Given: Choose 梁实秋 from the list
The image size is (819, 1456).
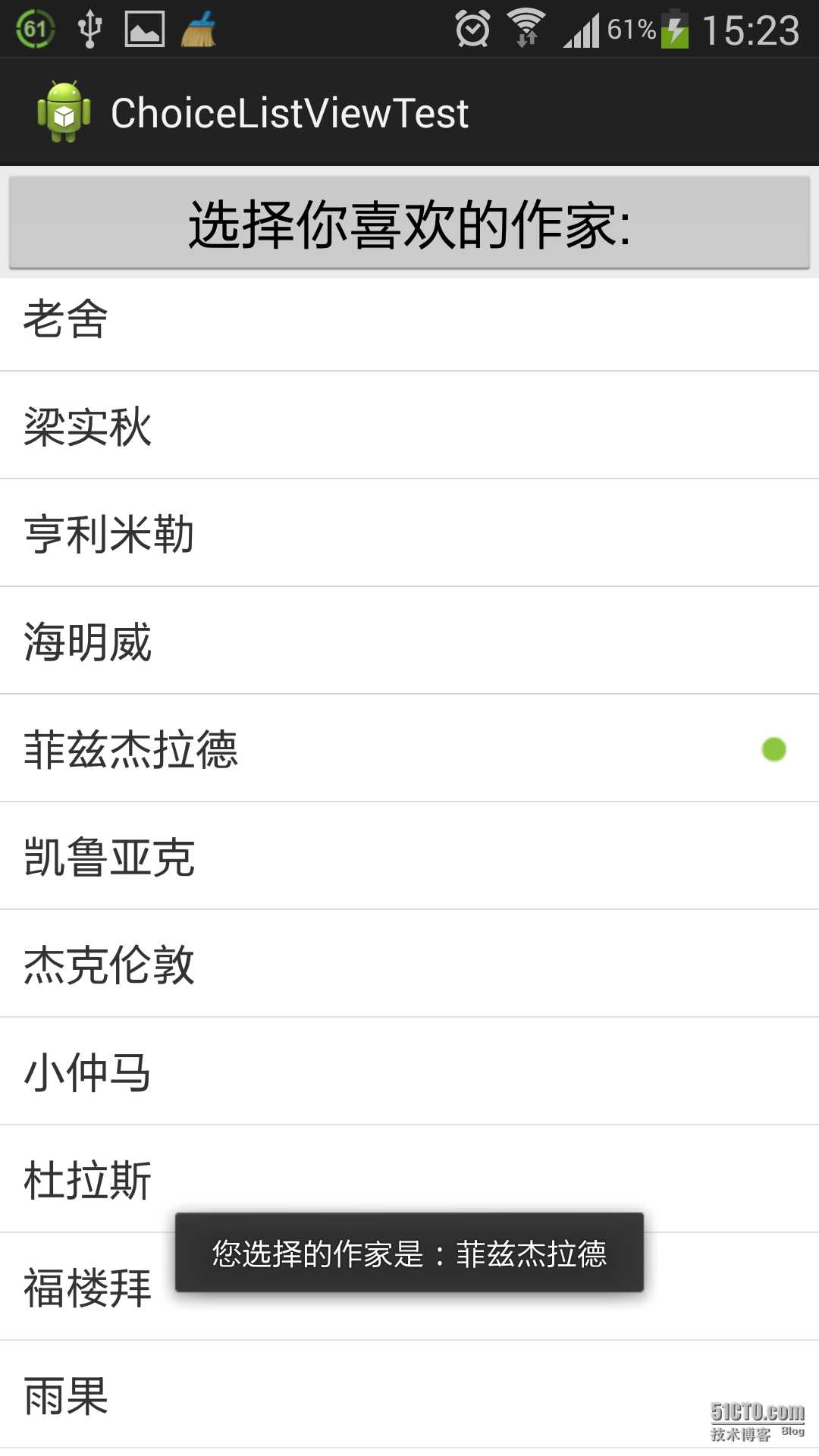Looking at the screenshot, I should pos(409,425).
